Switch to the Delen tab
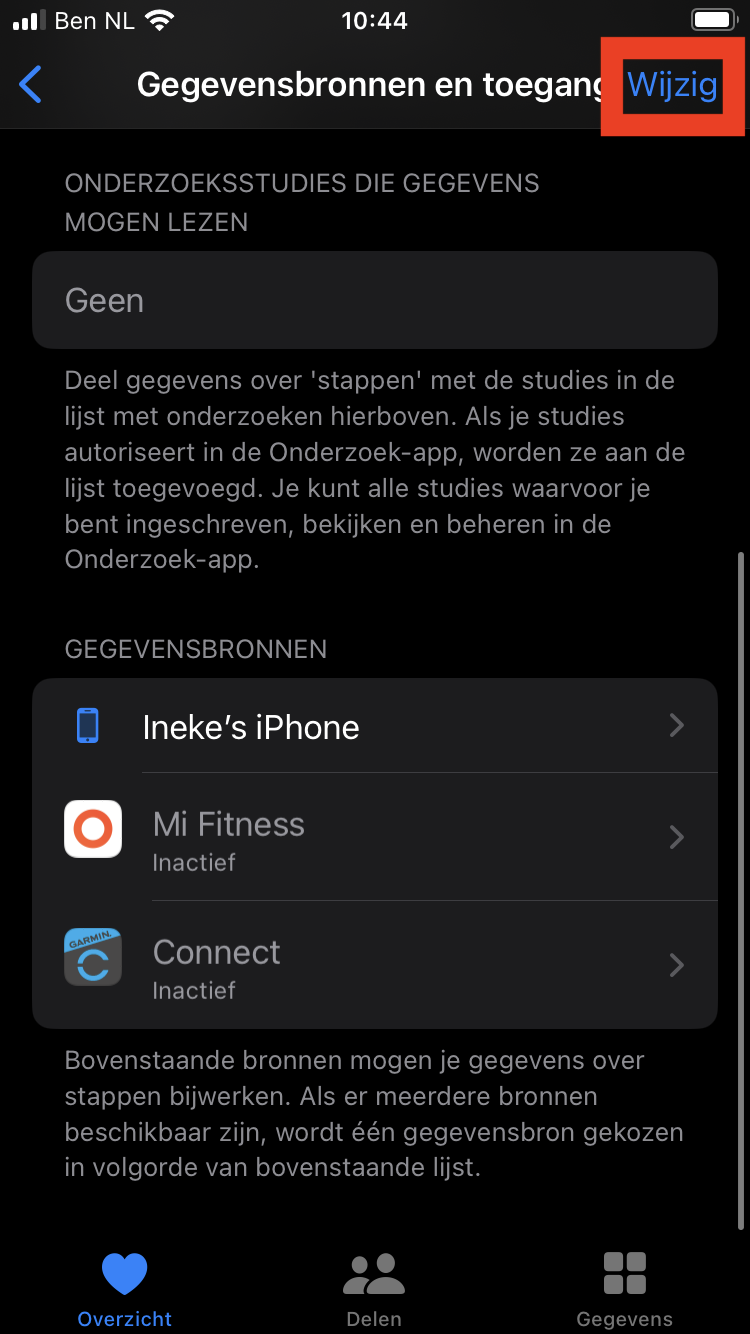 point(374,1288)
